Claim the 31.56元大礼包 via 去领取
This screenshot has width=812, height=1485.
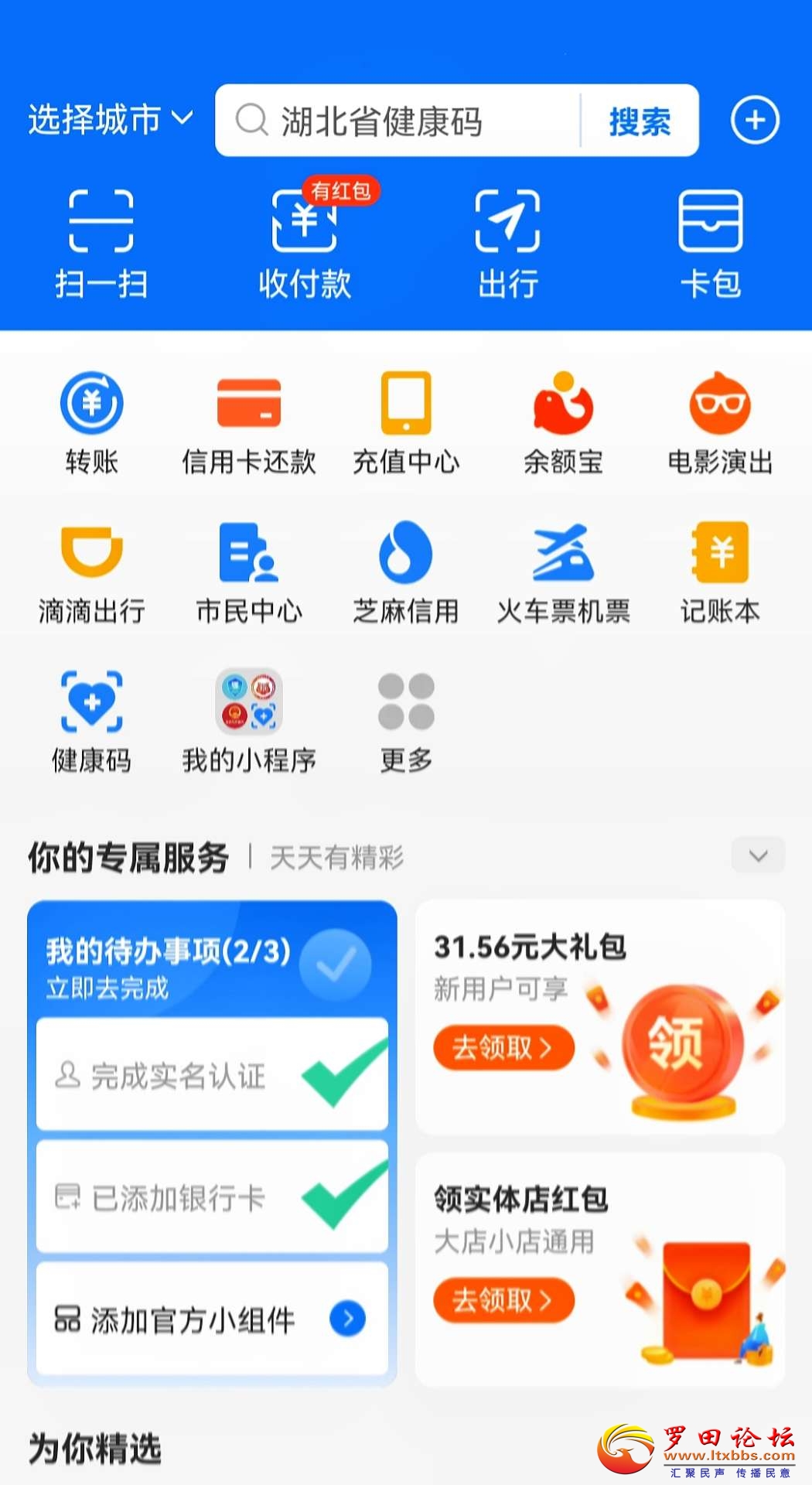(x=503, y=1048)
